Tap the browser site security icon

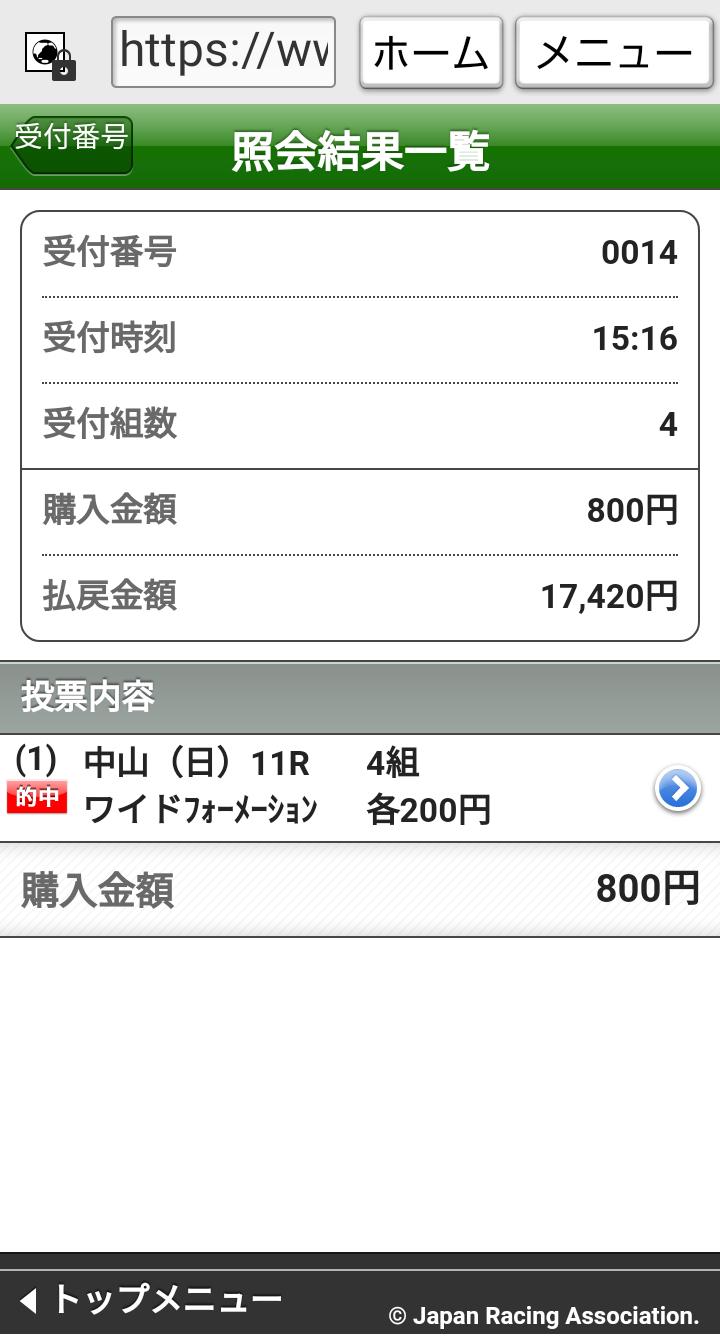tap(49, 54)
